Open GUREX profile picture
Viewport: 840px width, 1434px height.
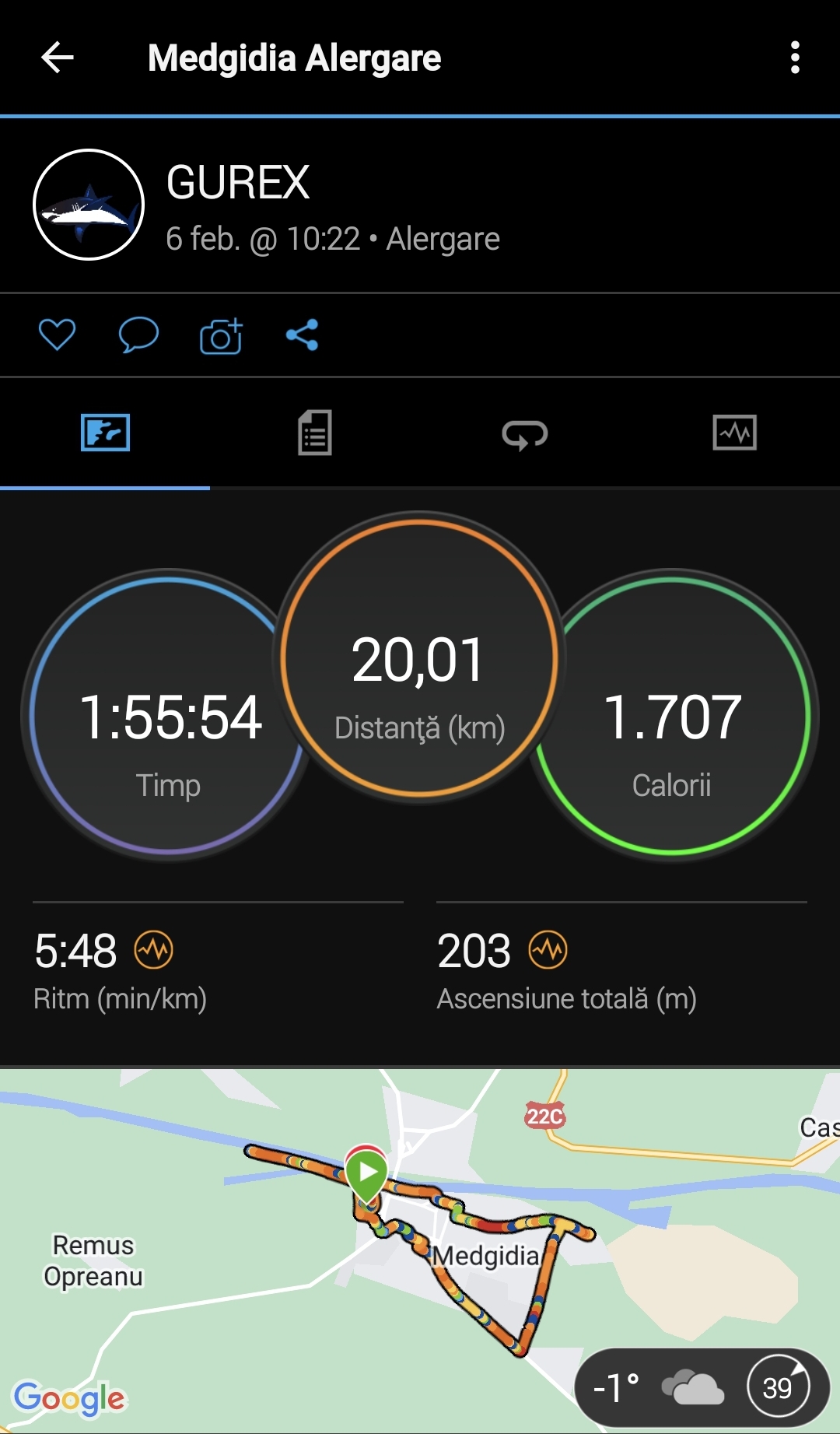(89, 205)
